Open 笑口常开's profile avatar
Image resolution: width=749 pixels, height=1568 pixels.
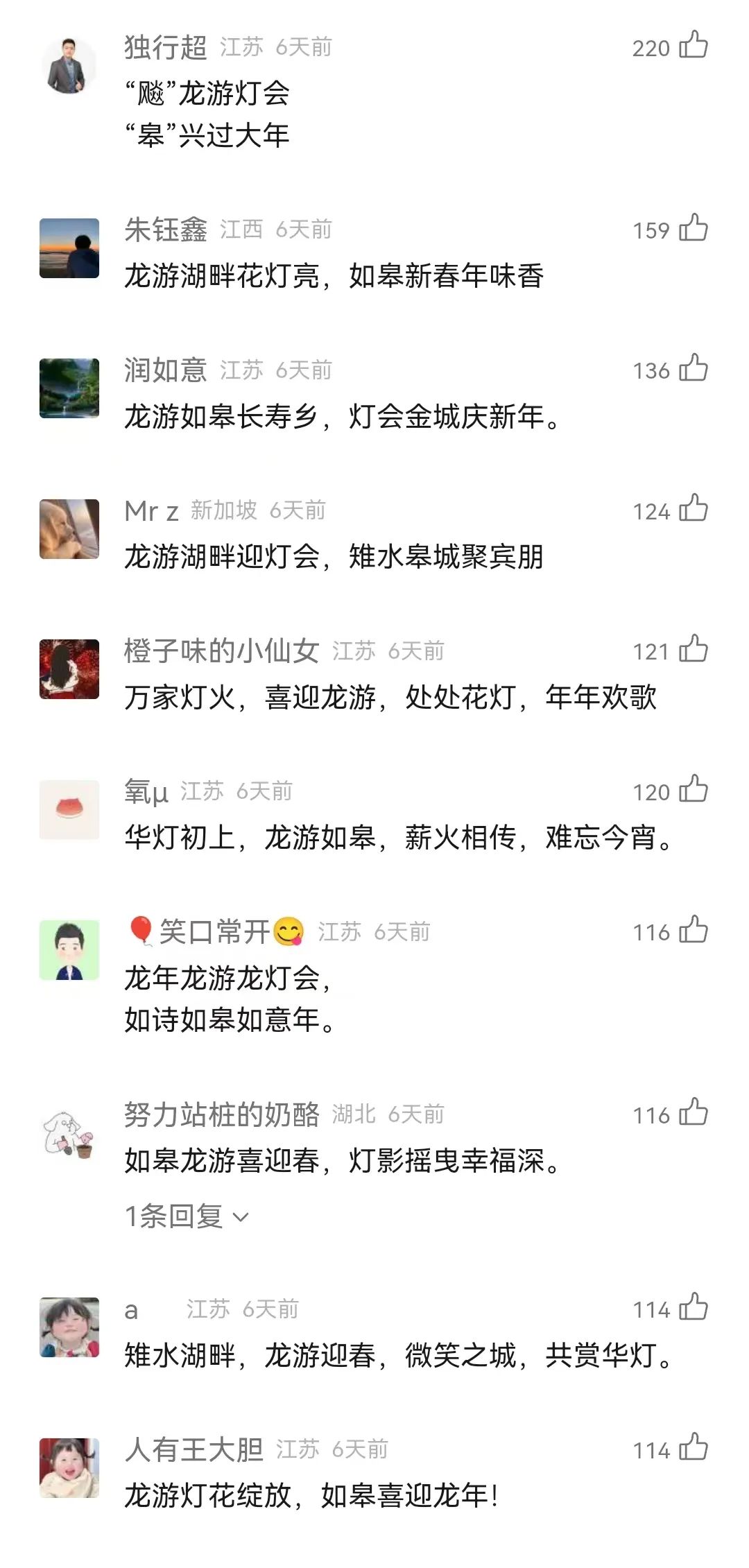[x=69, y=950]
